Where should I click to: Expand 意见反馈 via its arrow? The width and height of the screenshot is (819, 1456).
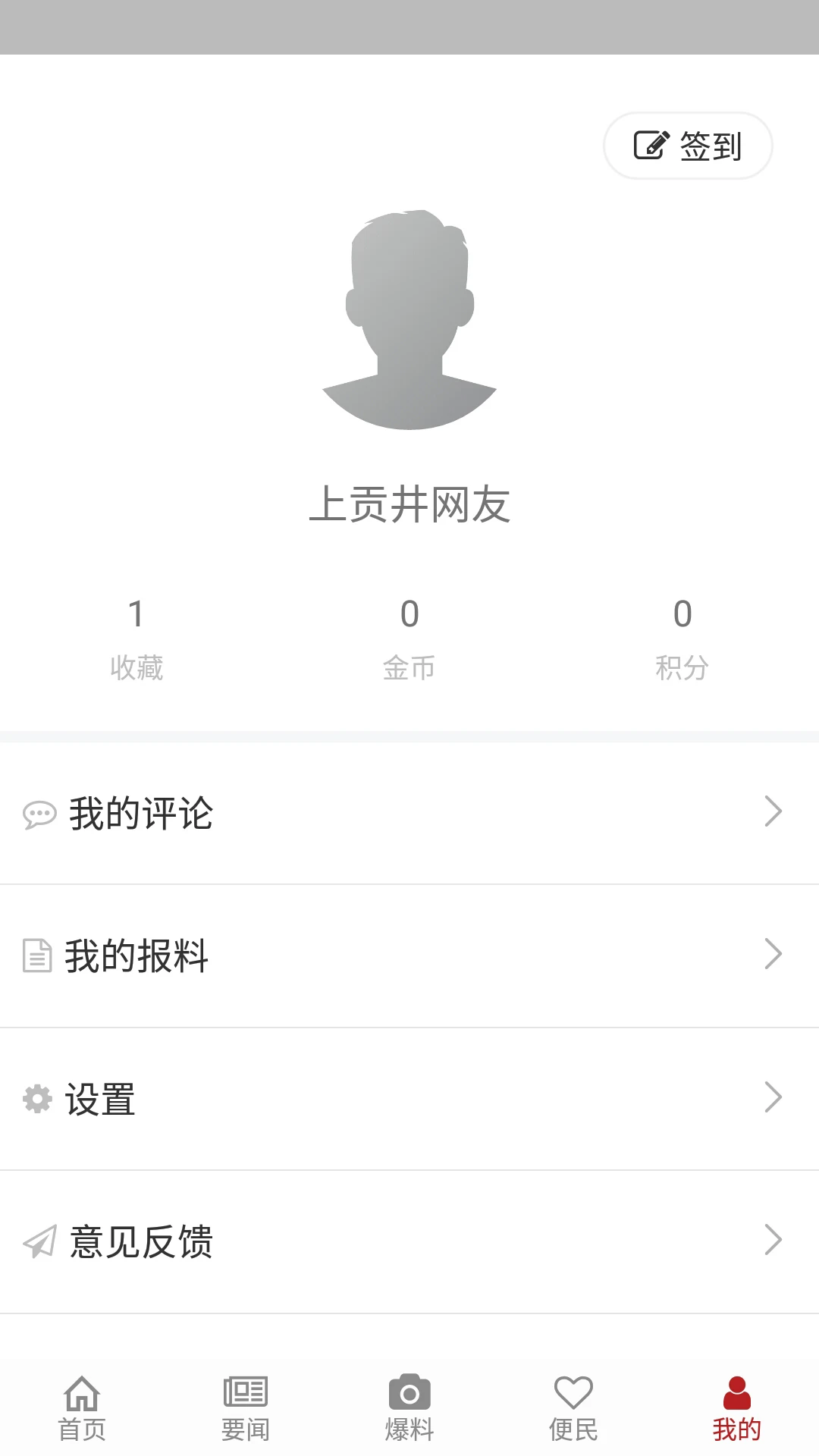pos(773,1239)
